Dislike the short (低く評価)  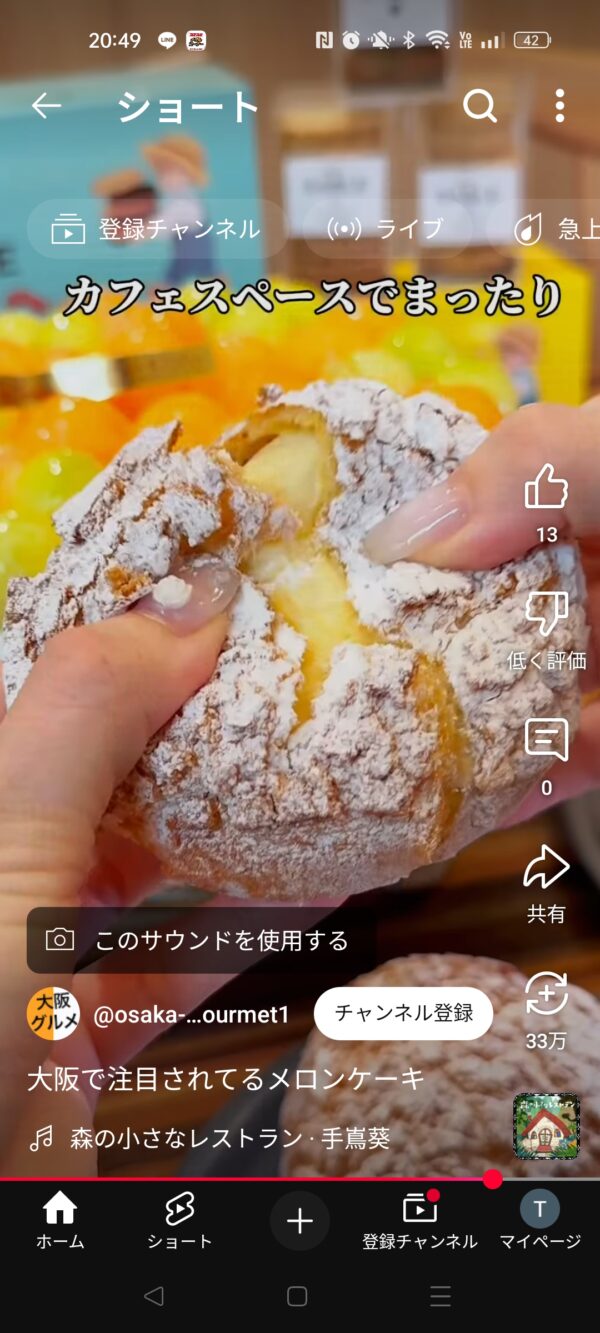coord(546,615)
